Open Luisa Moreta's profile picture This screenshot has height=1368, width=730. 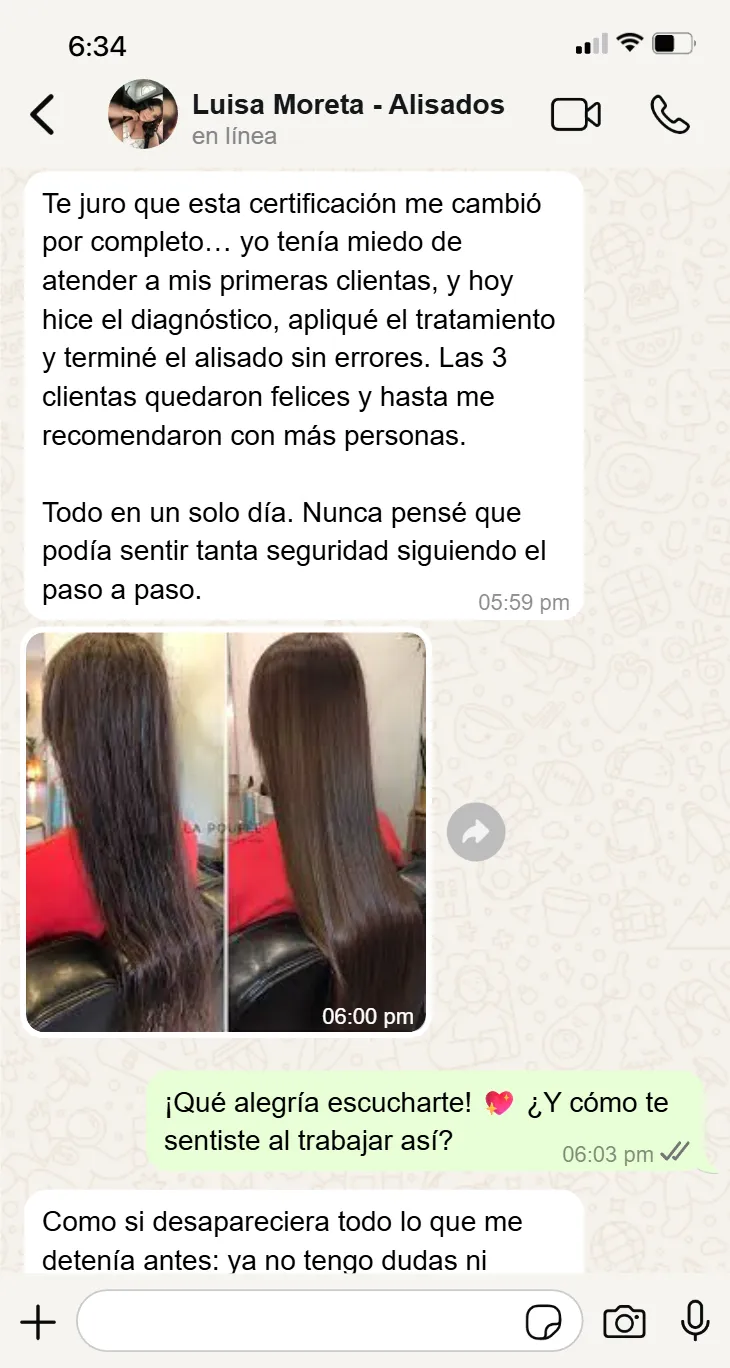(143, 114)
